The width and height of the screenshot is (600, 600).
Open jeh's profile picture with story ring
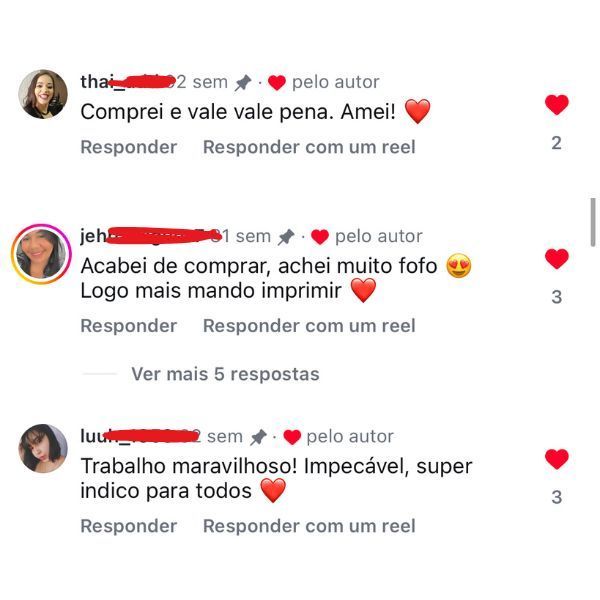pos(41,253)
